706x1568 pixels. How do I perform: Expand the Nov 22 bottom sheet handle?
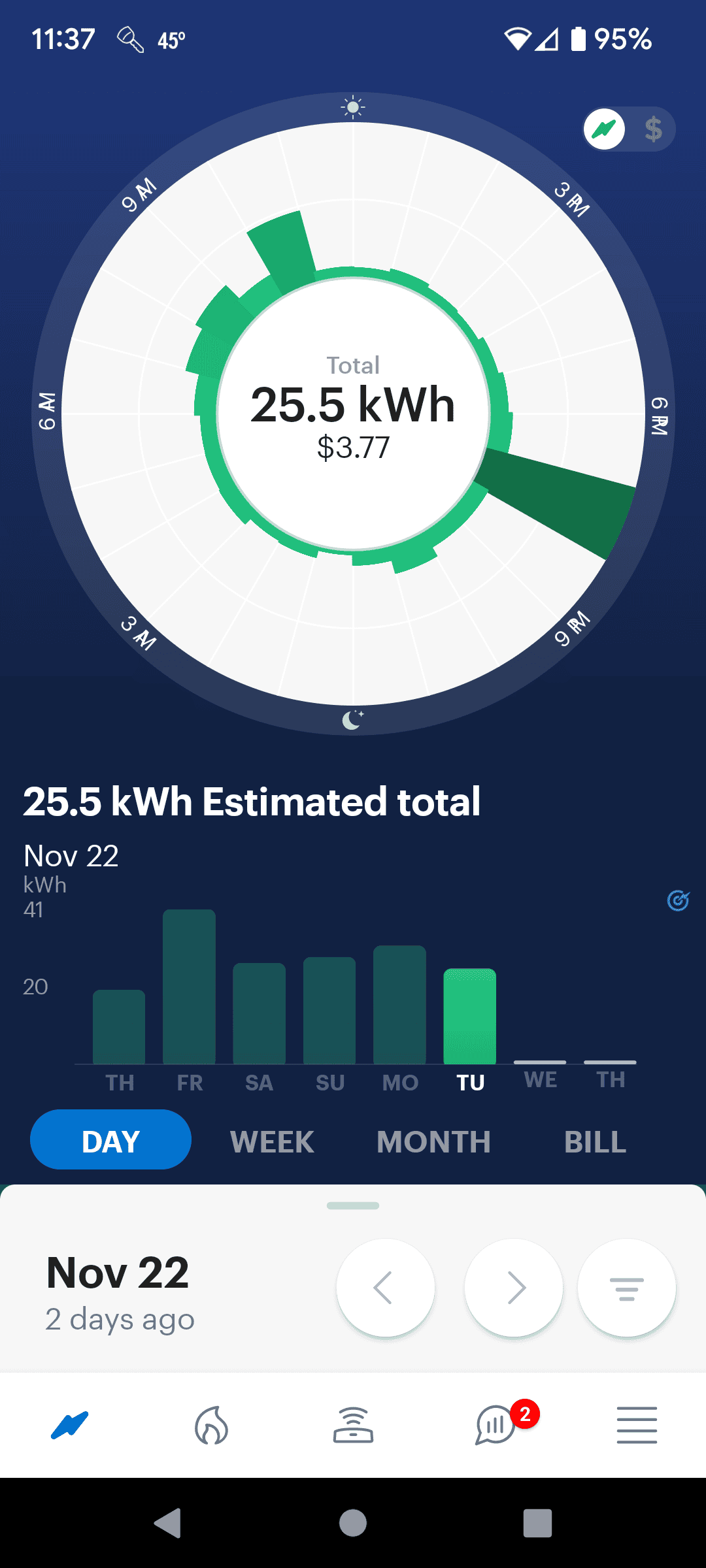(x=353, y=1205)
